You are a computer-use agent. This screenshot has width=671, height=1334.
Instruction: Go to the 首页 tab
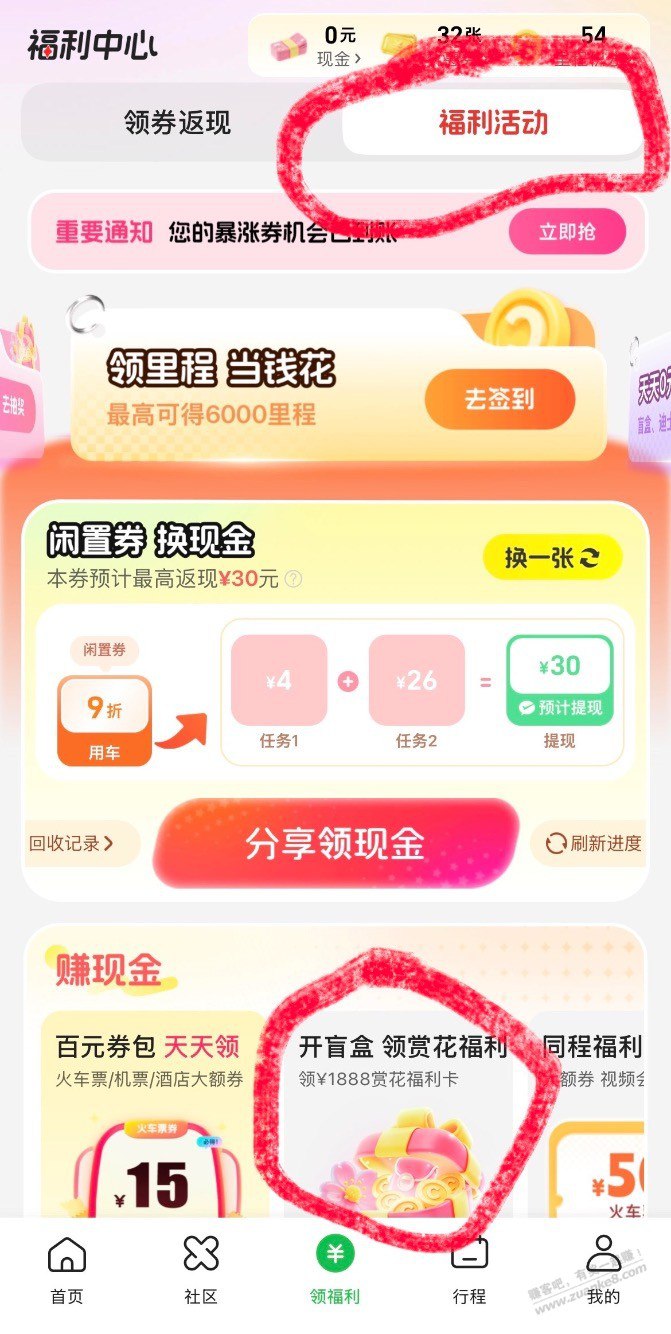click(x=67, y=1269)
